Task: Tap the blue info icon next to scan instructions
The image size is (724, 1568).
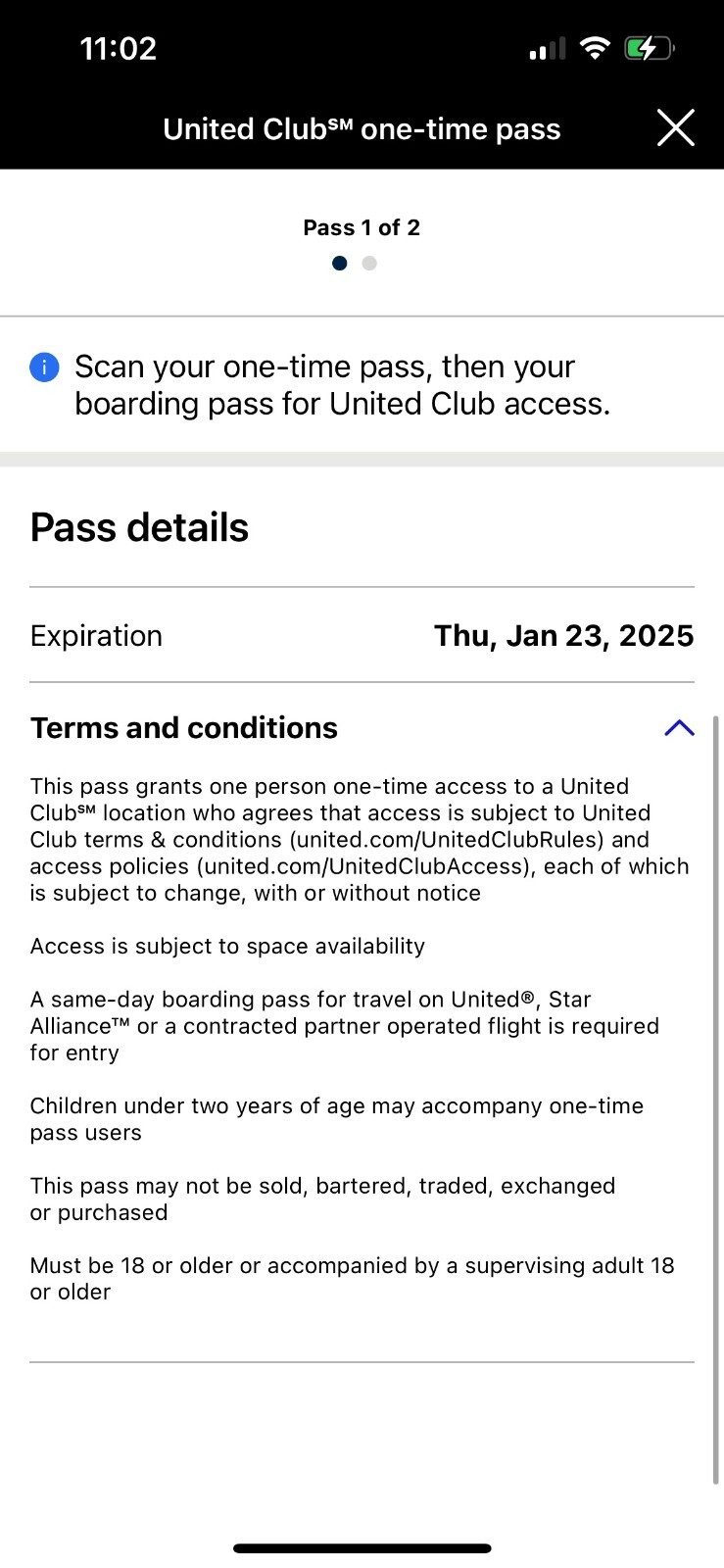Action: click(44, 366)
